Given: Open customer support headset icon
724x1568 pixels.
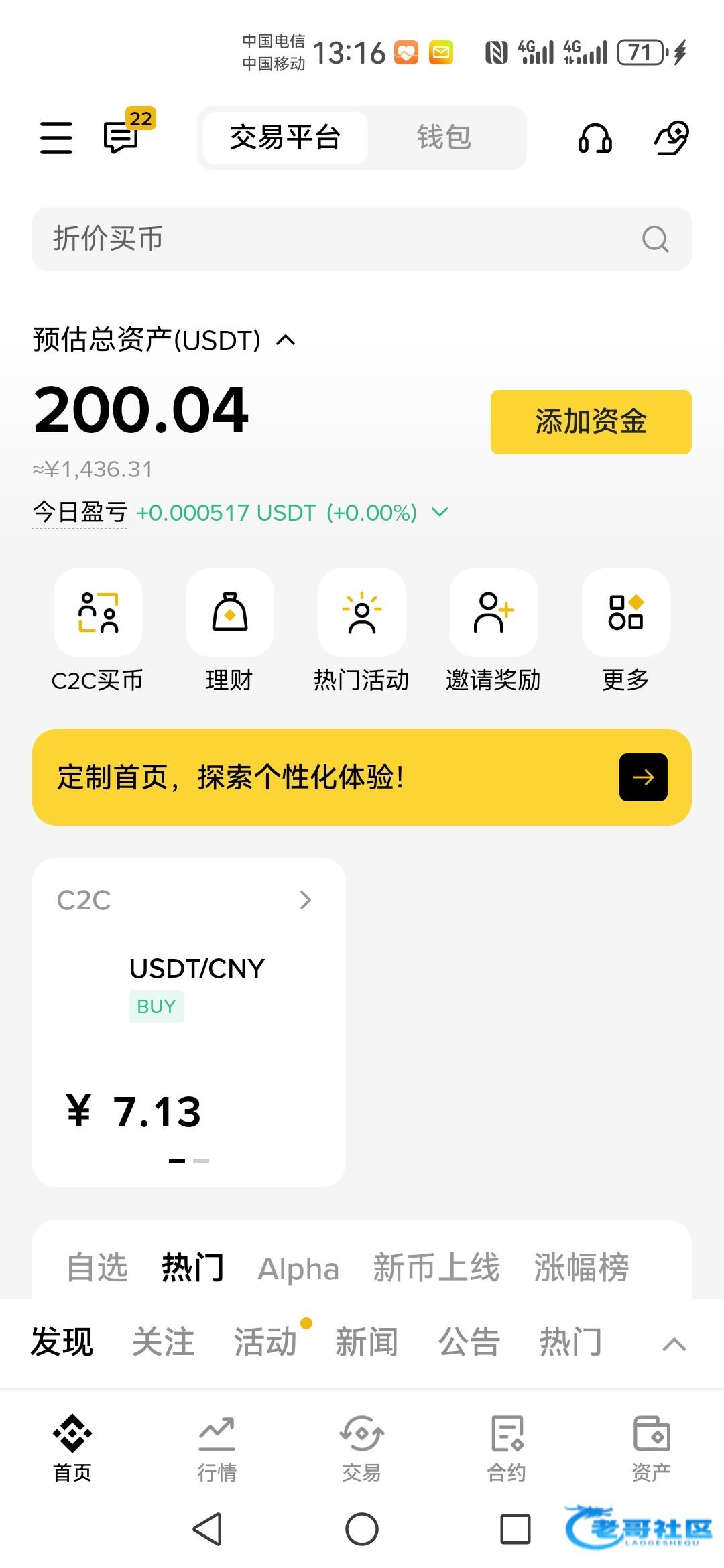Looking at the screenshot, I should click(595, 139).
